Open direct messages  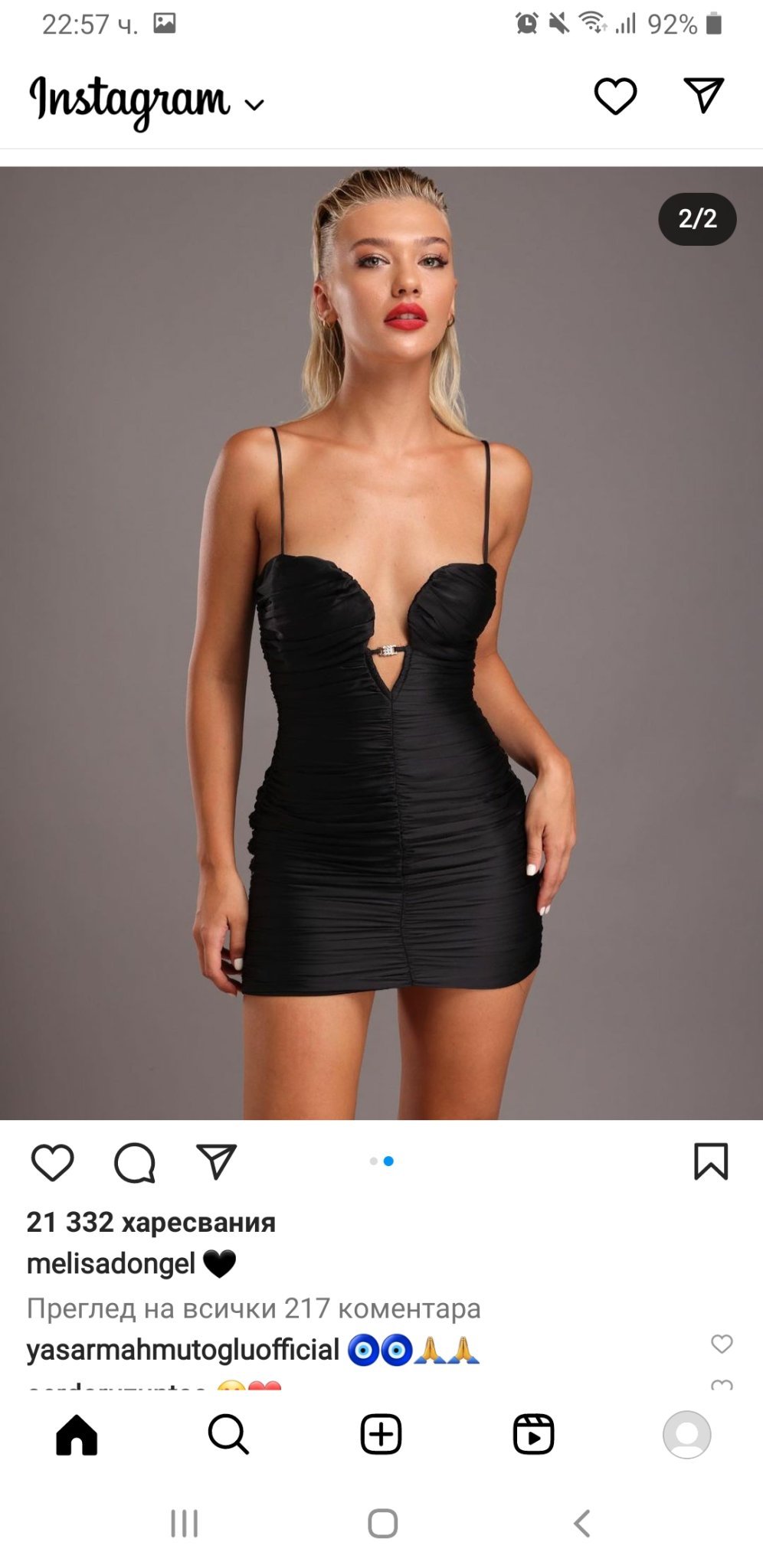[703, 95]
